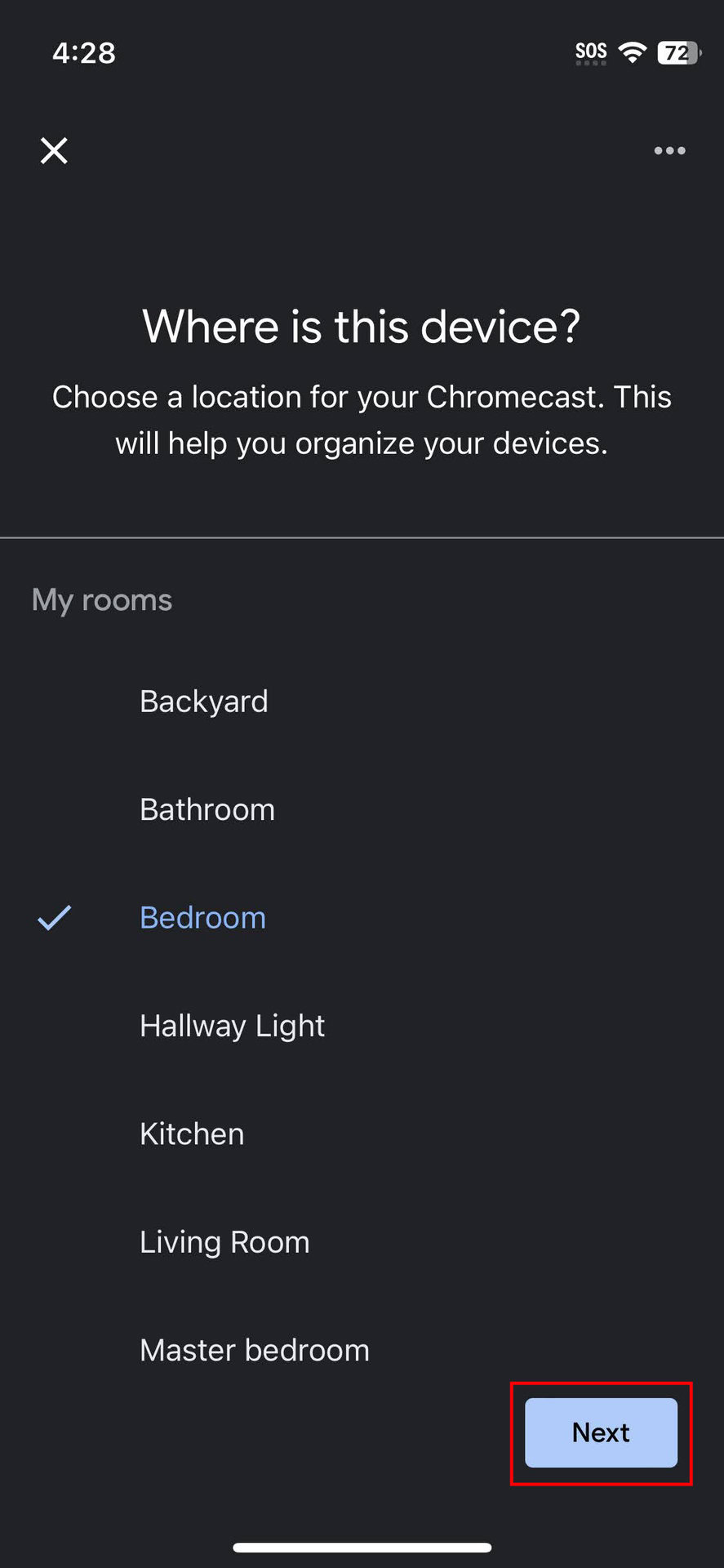Choose Living Room as the location
This screenshot has height=1568, width=724.
[x=225, y=1242]
